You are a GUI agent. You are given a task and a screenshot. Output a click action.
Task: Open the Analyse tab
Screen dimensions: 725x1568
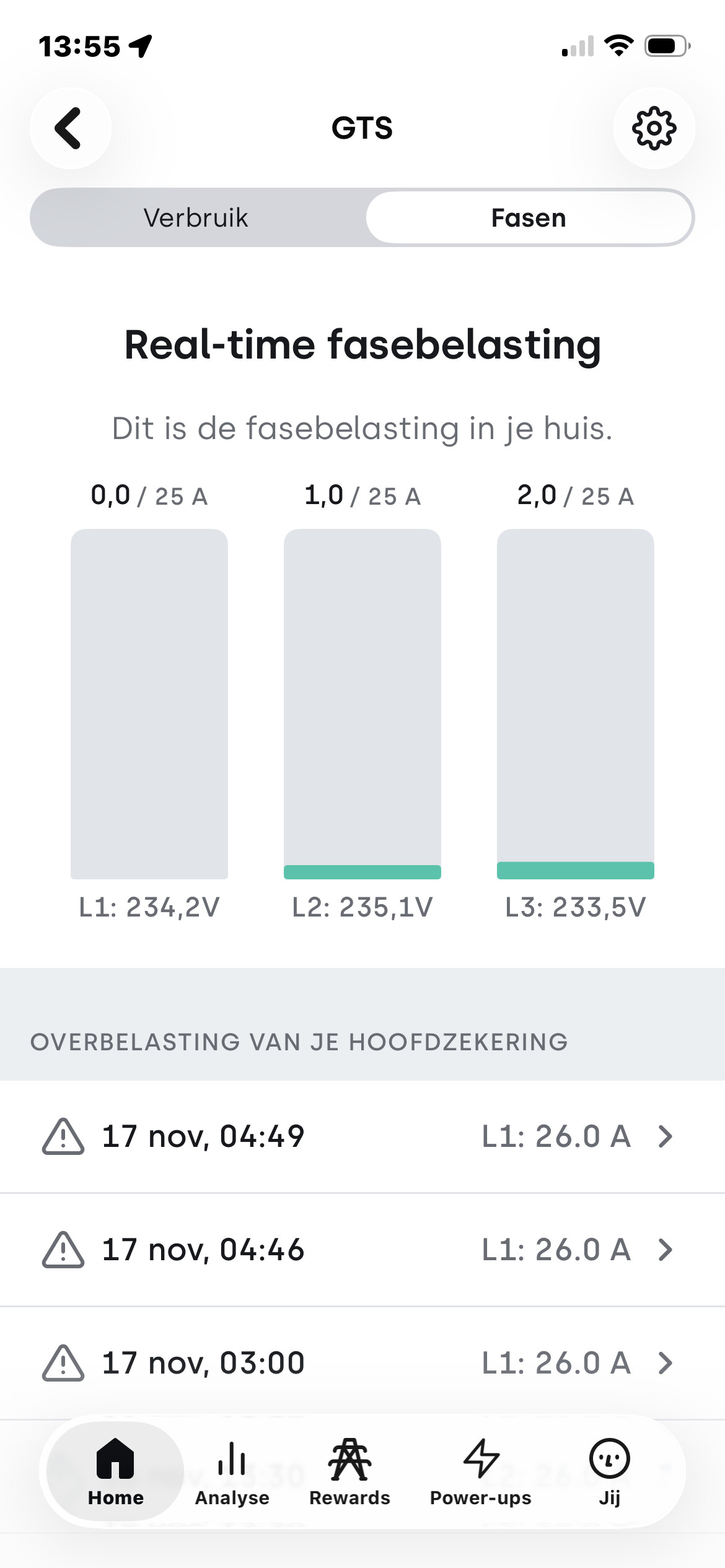pyautogui.click(x=232, y=1471)
